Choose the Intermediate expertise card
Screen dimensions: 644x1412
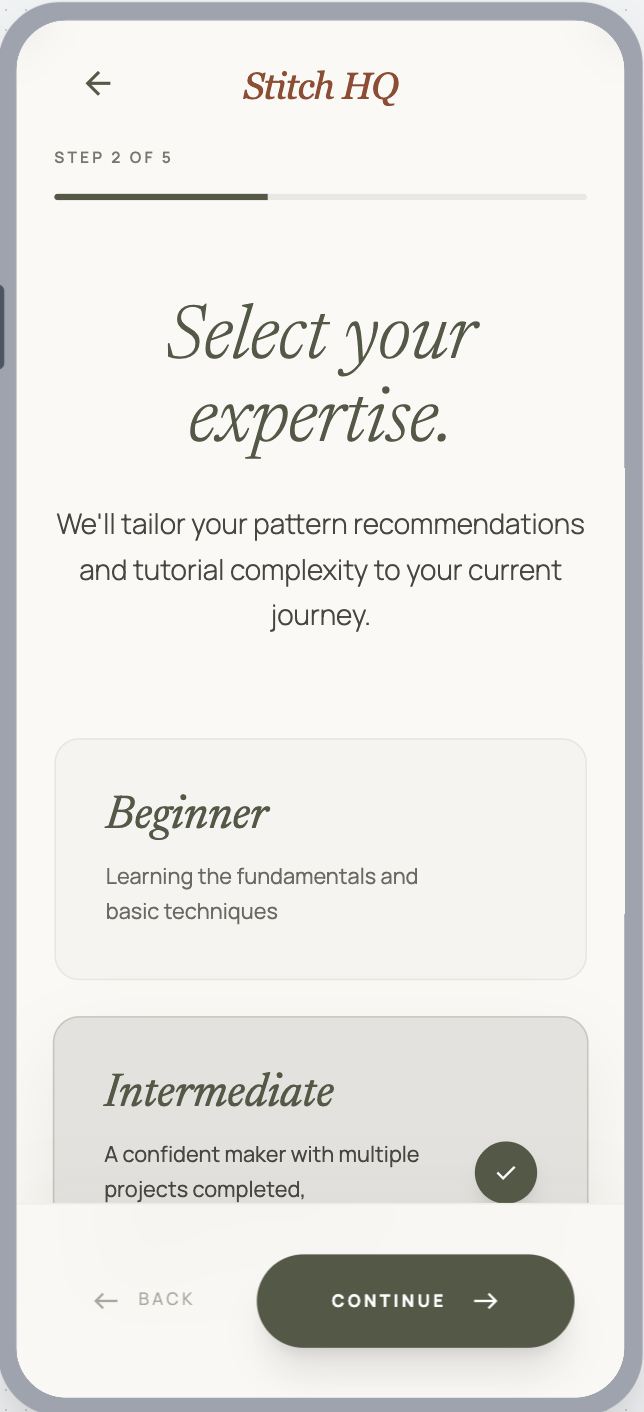pyautogui.click(x=320, y=1111)
